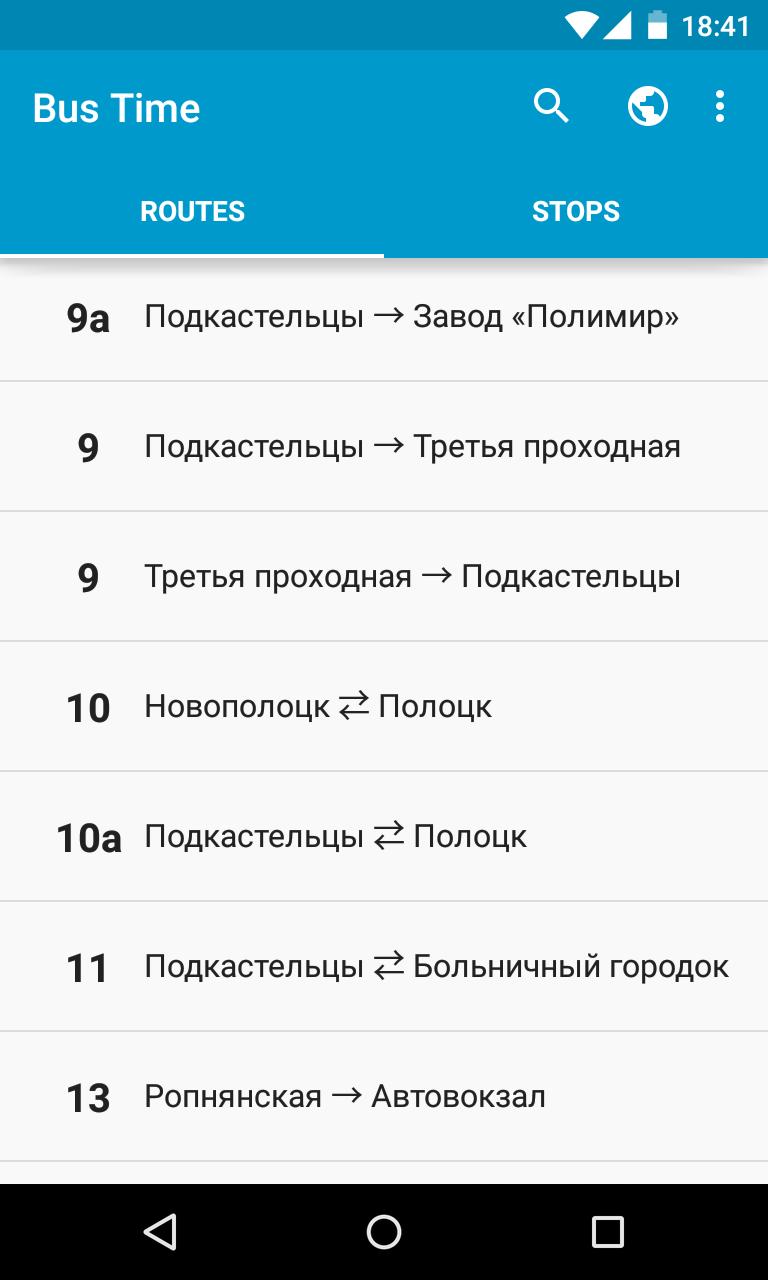Open route 9a Подкастельцы → Завод «Полимир»
This screenshot has height=1280, width=768.
pyautogui.click(x=384, y=318)
